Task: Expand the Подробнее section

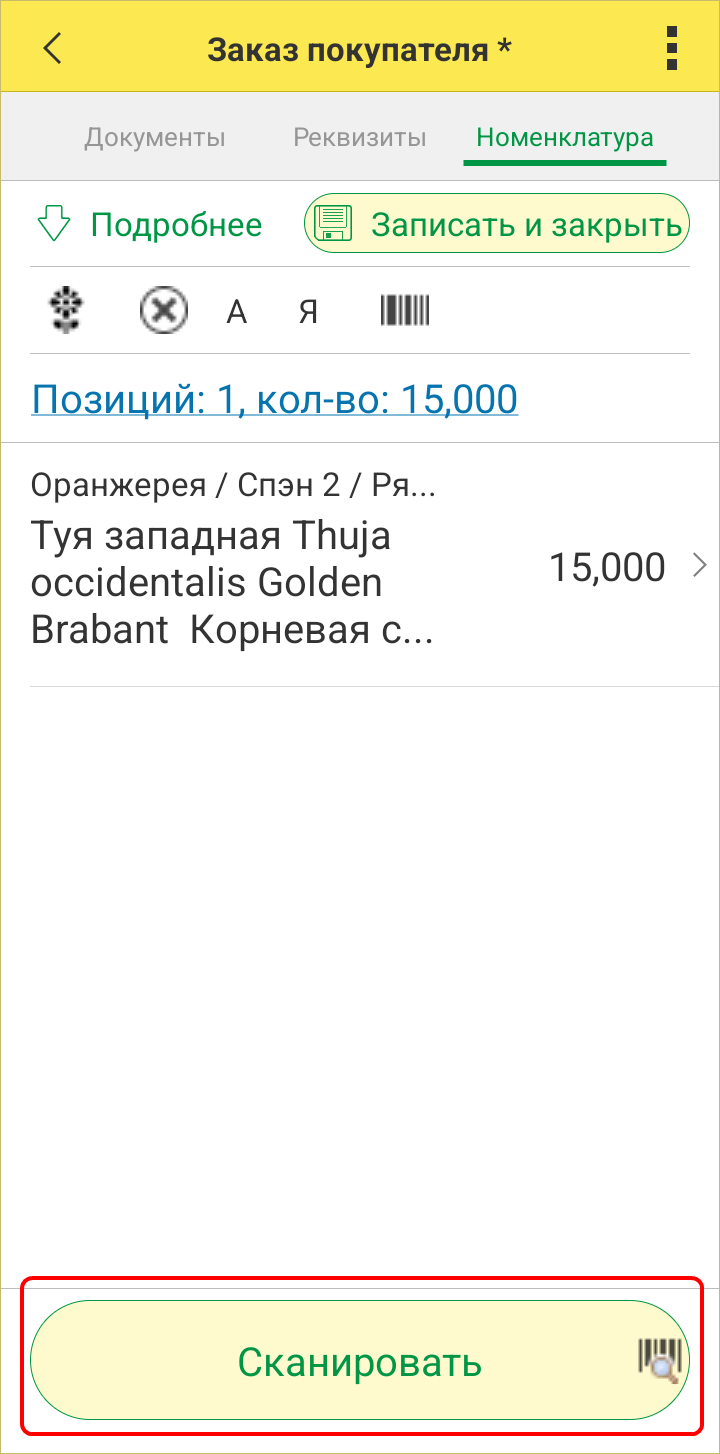Action: tap(150, 225)
